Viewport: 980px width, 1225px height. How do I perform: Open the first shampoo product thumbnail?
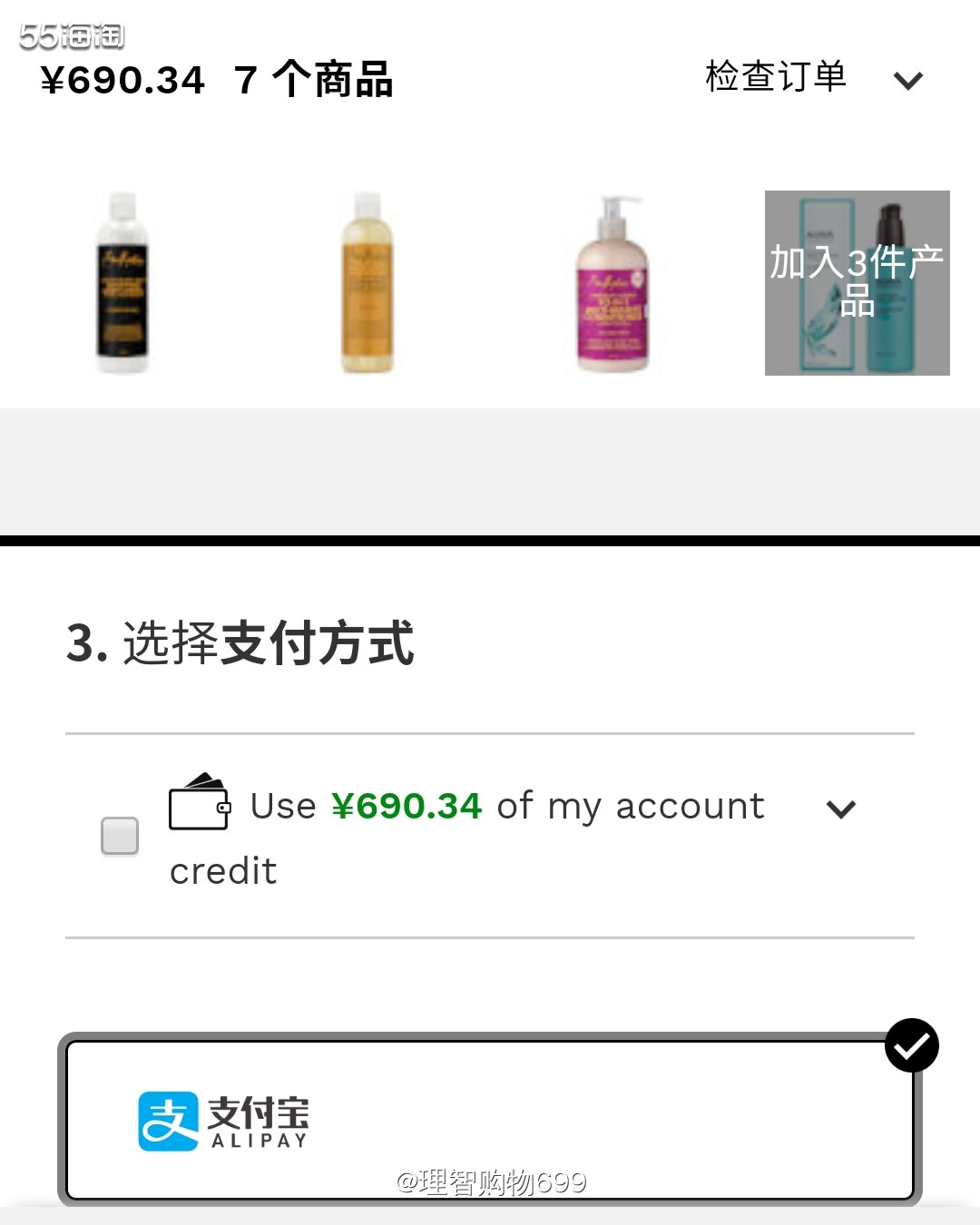click(x=122, y=283)
